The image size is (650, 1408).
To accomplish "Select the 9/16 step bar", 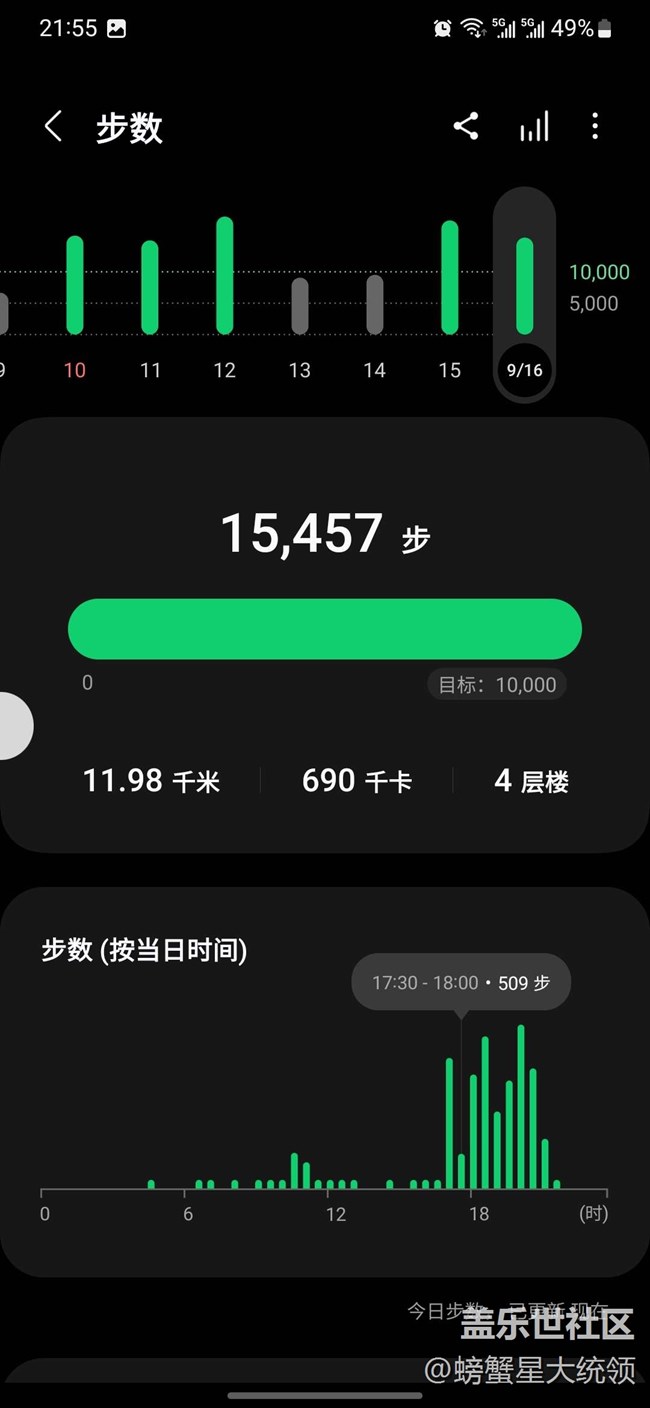I will click(x=524, y=286).
